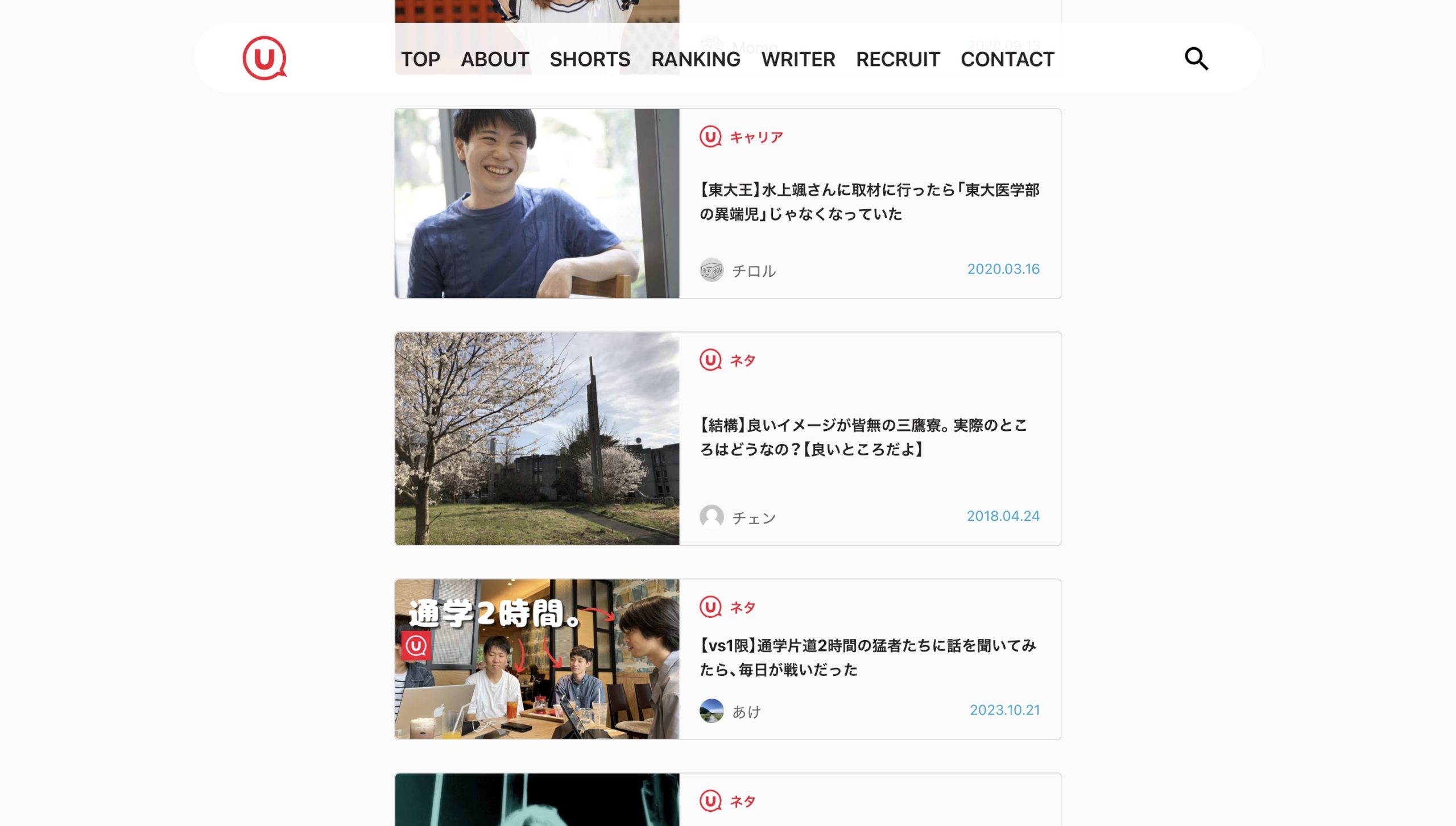Screen dimensions: 1456x826
Task: Open the 通学片道2時間 article
Action: pos(867,657)
